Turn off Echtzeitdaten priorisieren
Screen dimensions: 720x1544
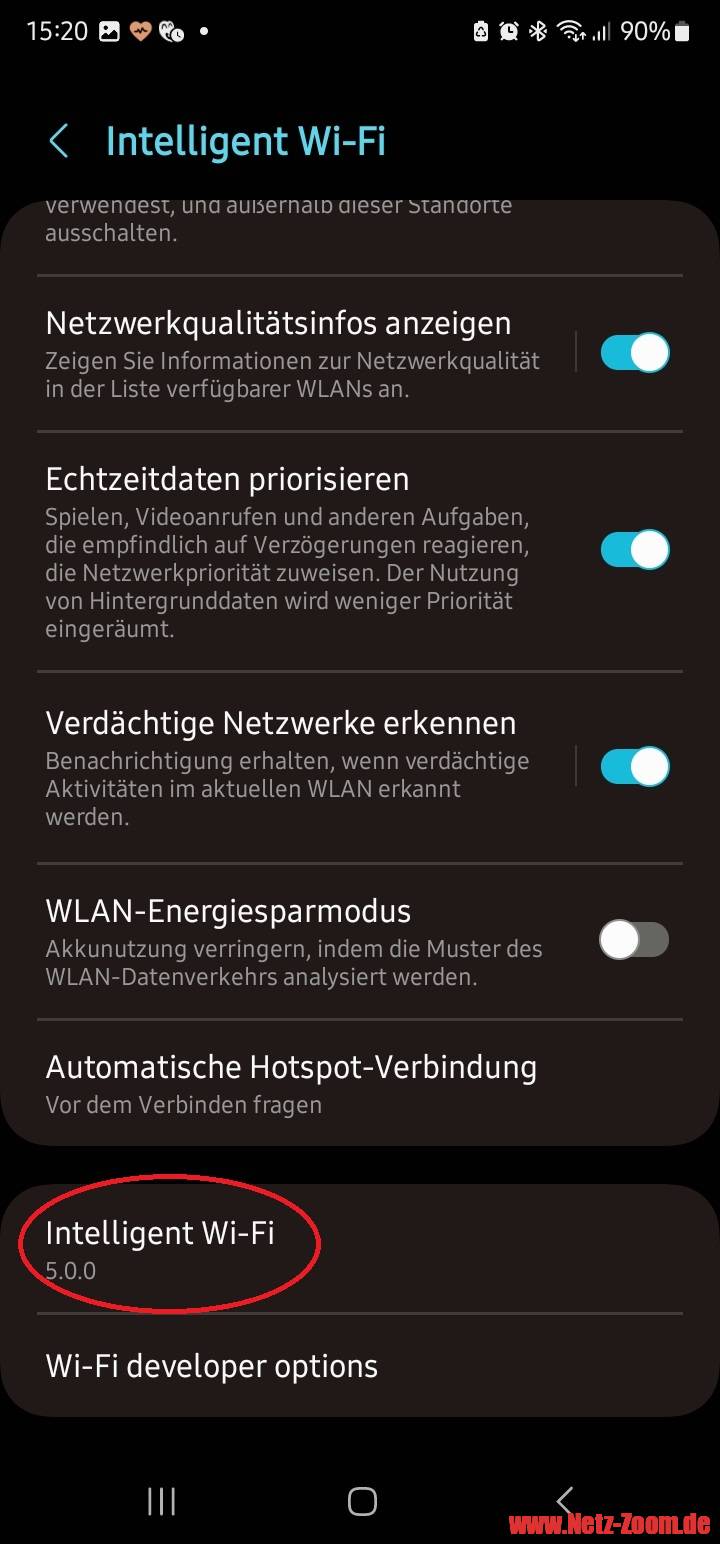pyautogui.click(x=634, y=549)
